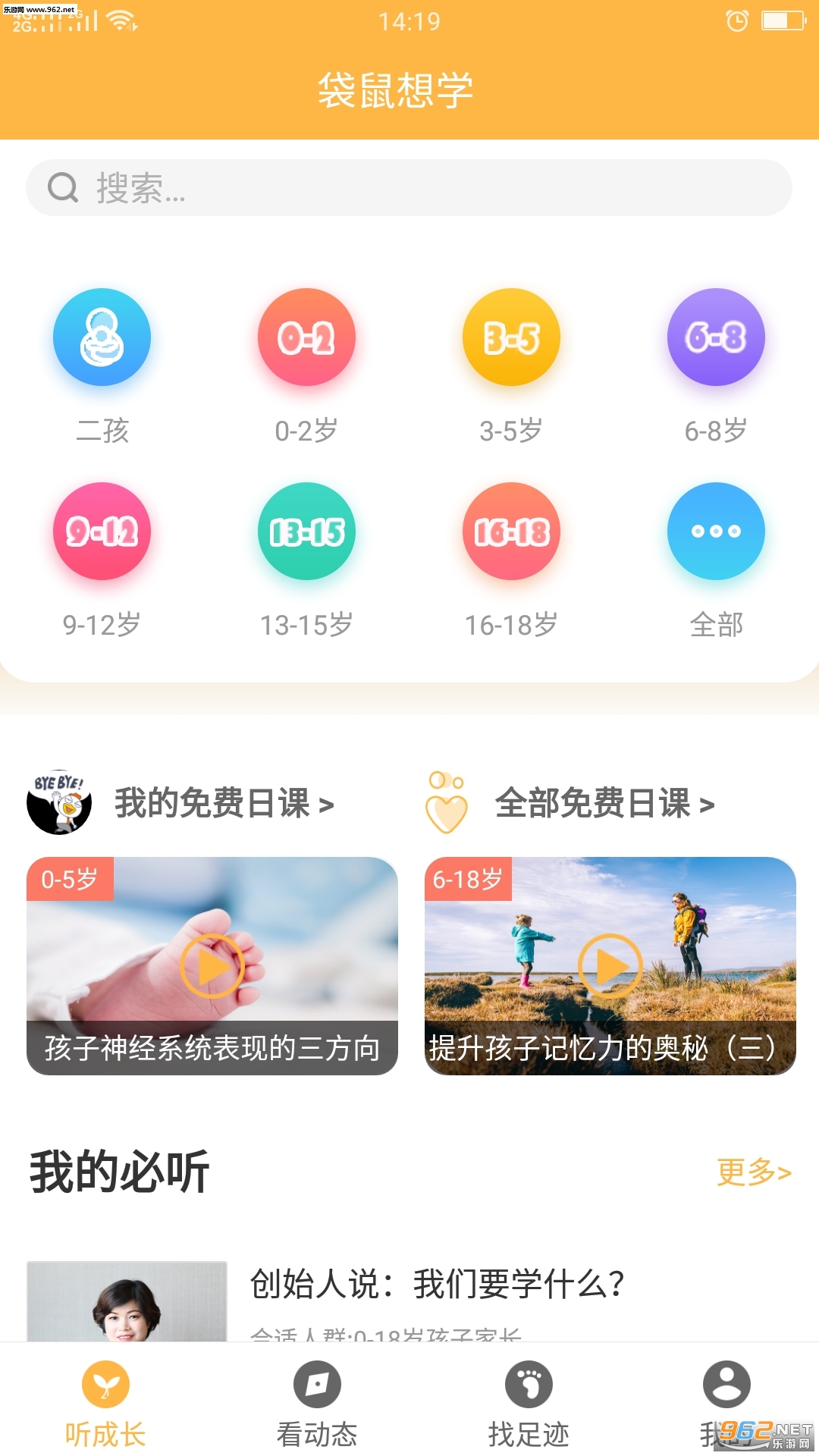Play 孩子神经系统表现的三方向 lesson
The width and height of the screenshot is (819, 1456).
coord(212,965)
